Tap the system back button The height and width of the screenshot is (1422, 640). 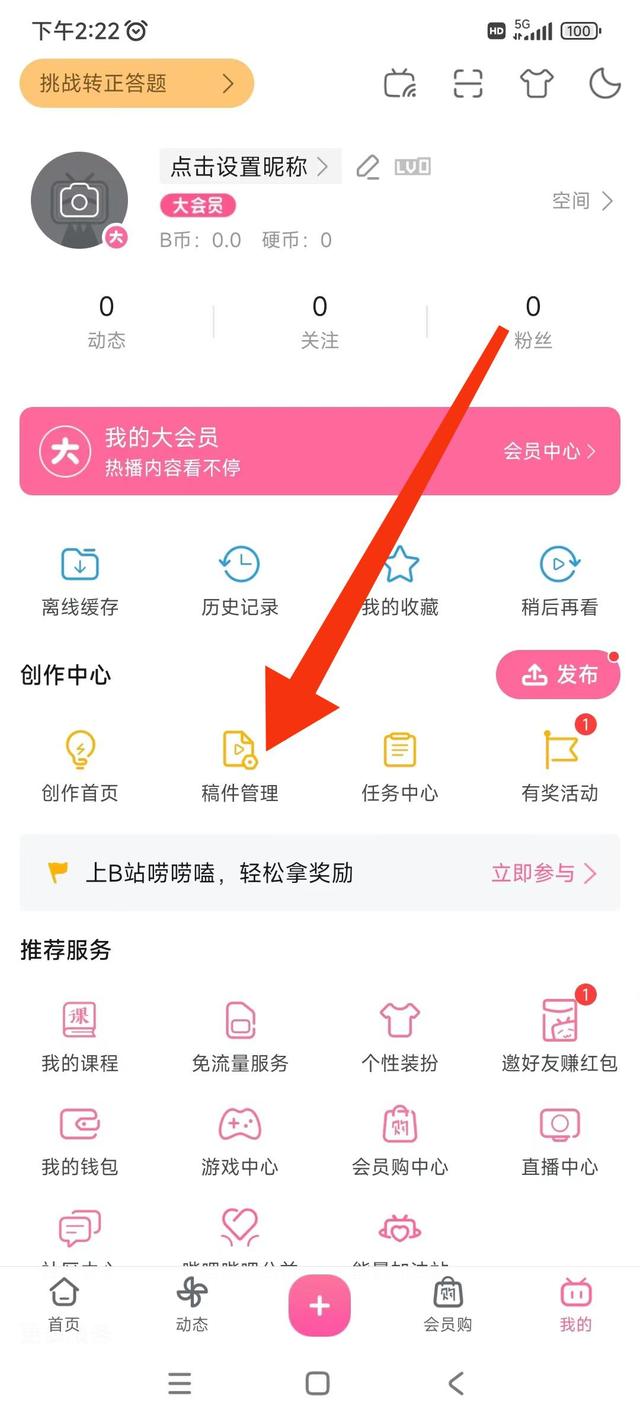point(456,1383)
